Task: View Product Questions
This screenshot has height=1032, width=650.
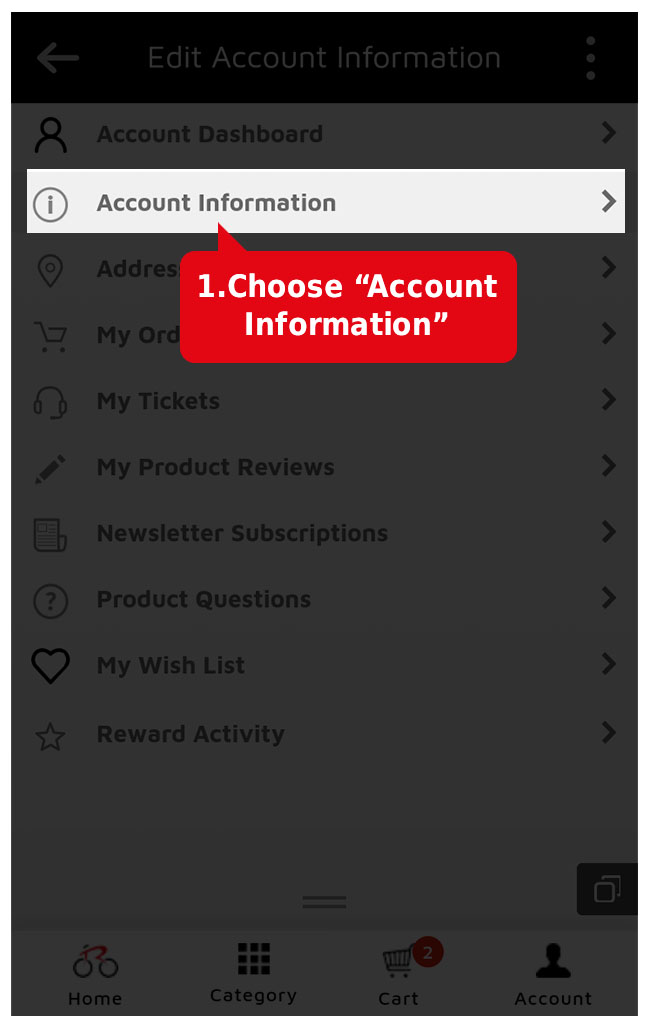Action: 203,599
